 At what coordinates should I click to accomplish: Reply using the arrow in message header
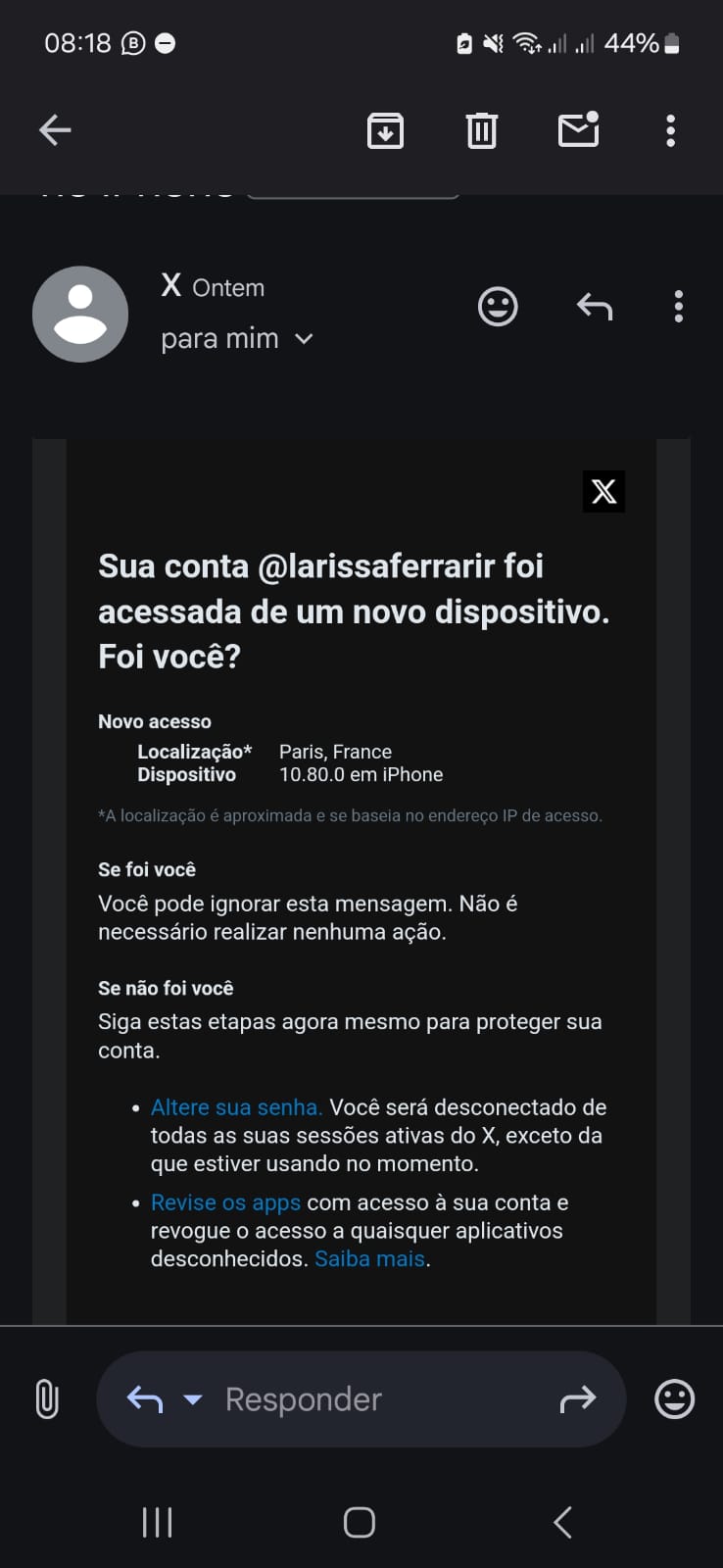pyautogui.click(x=595, y=307)
